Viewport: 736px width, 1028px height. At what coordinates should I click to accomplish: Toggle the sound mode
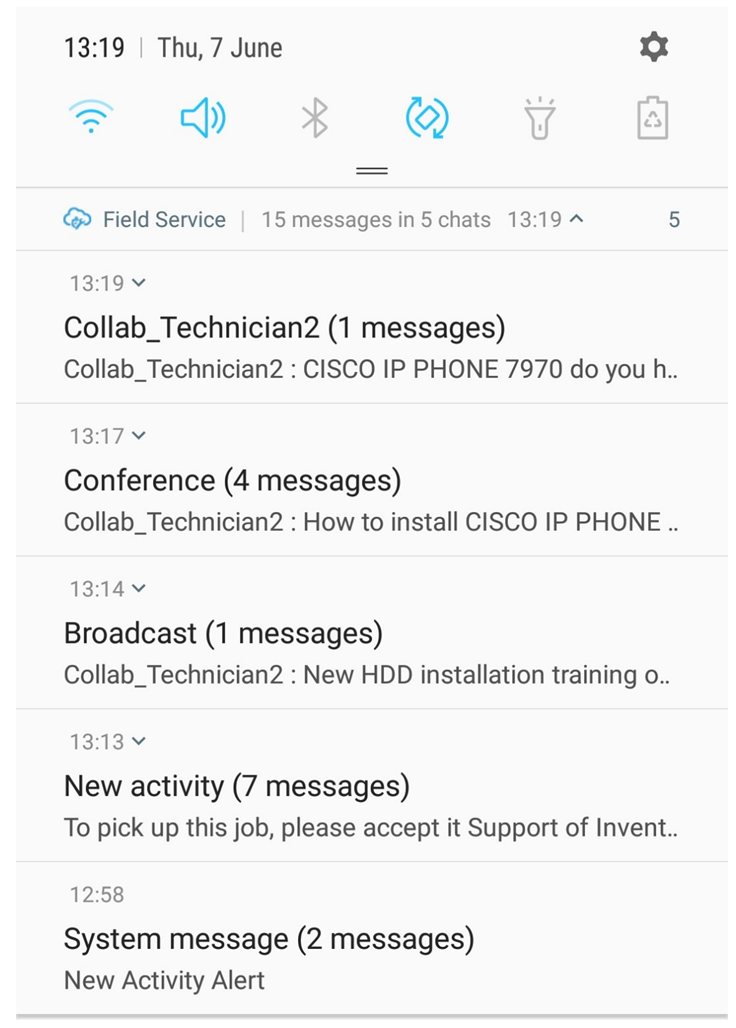pos(202,118)
